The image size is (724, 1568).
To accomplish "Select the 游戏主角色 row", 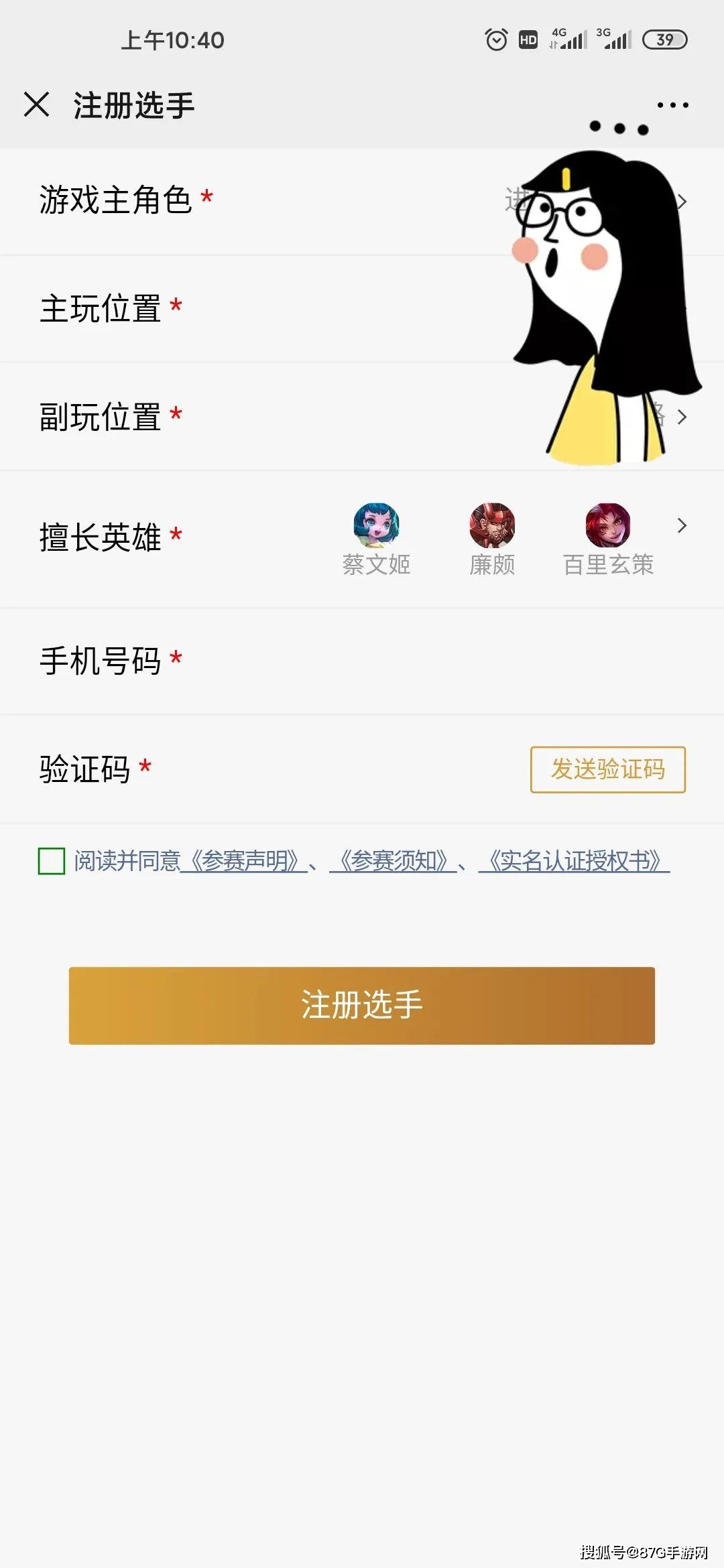I will [362, 201].
